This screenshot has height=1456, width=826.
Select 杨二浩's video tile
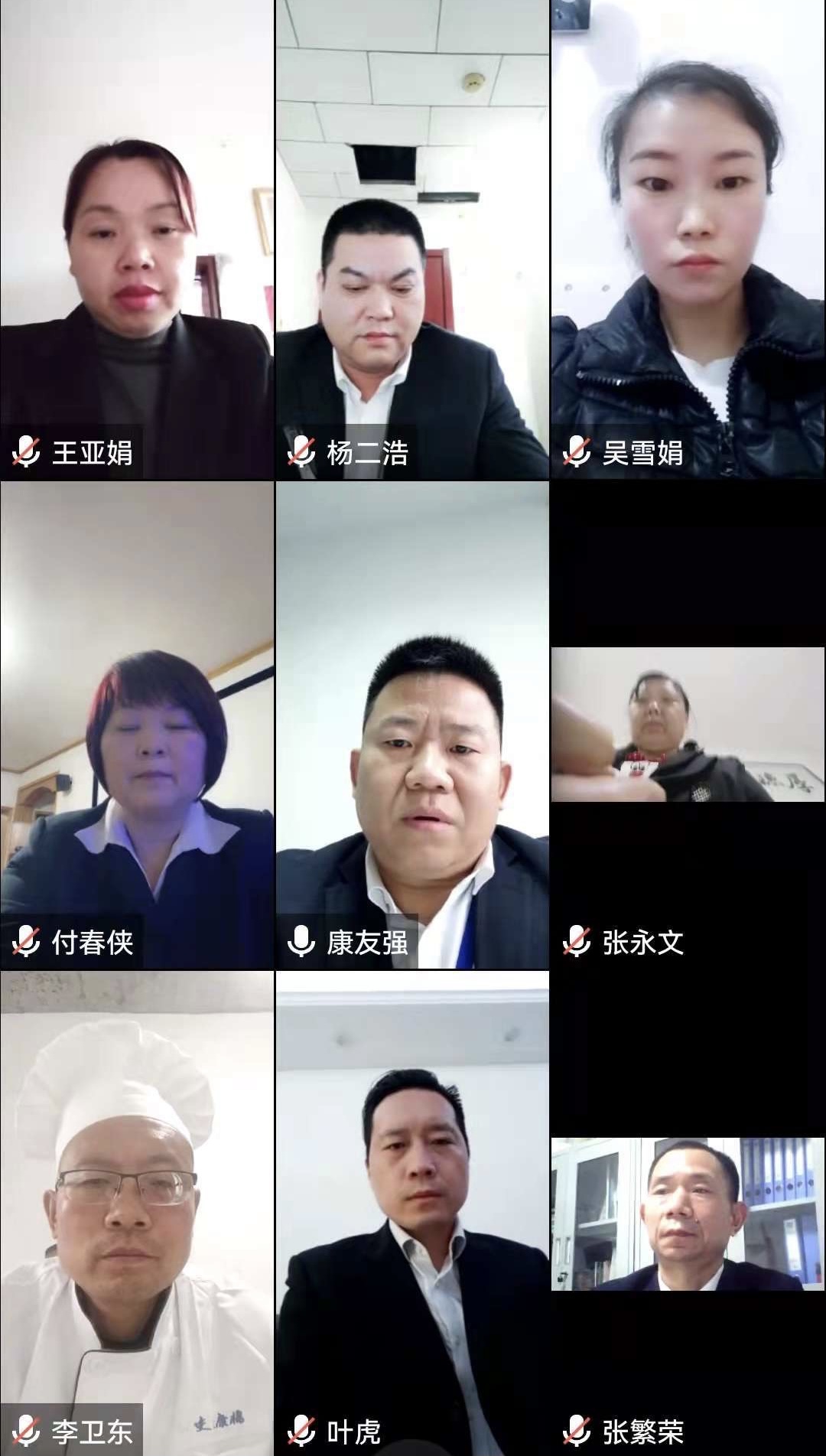point(412,239)
